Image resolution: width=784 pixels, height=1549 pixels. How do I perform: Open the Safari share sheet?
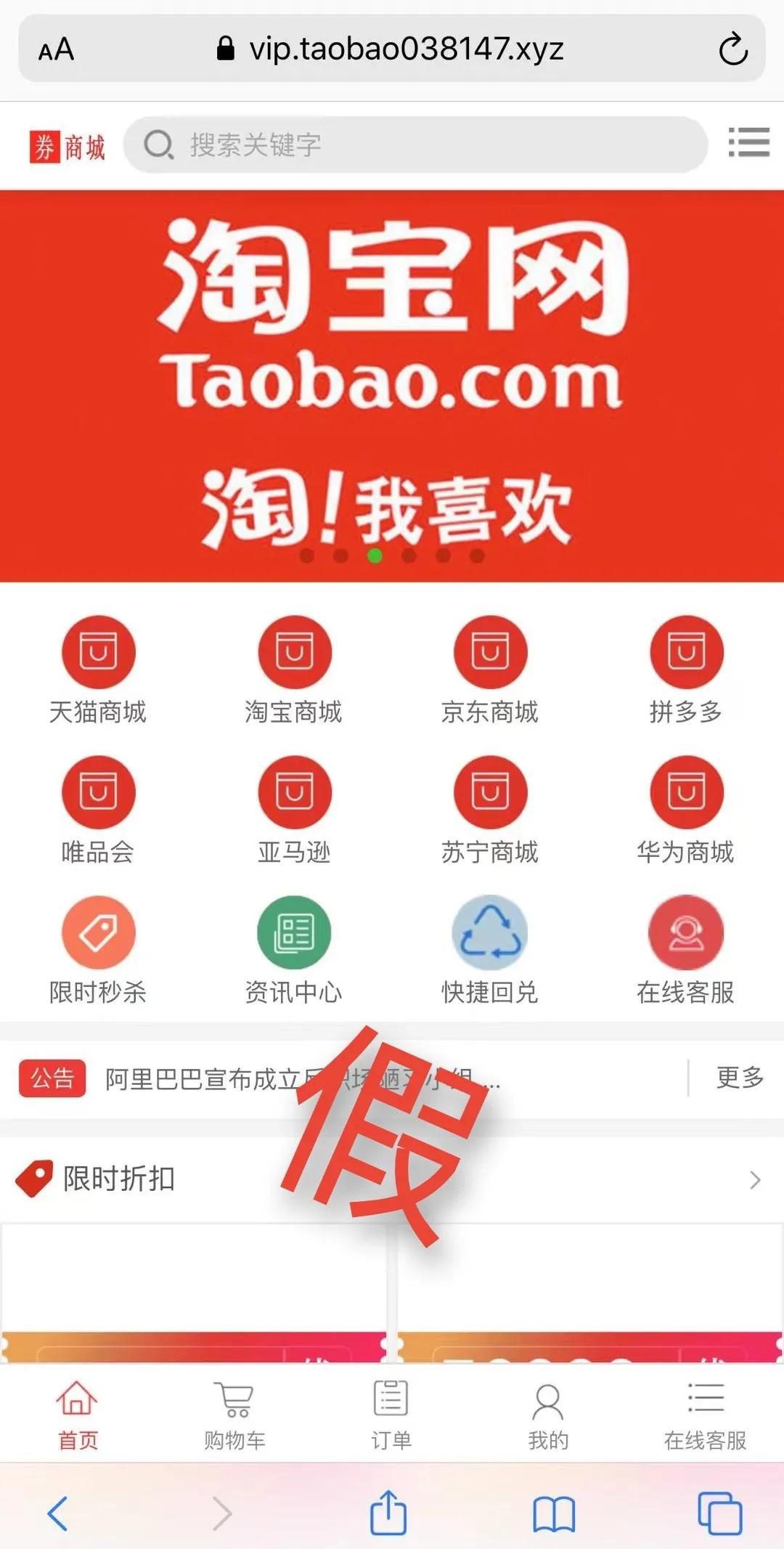(388, 1514)
